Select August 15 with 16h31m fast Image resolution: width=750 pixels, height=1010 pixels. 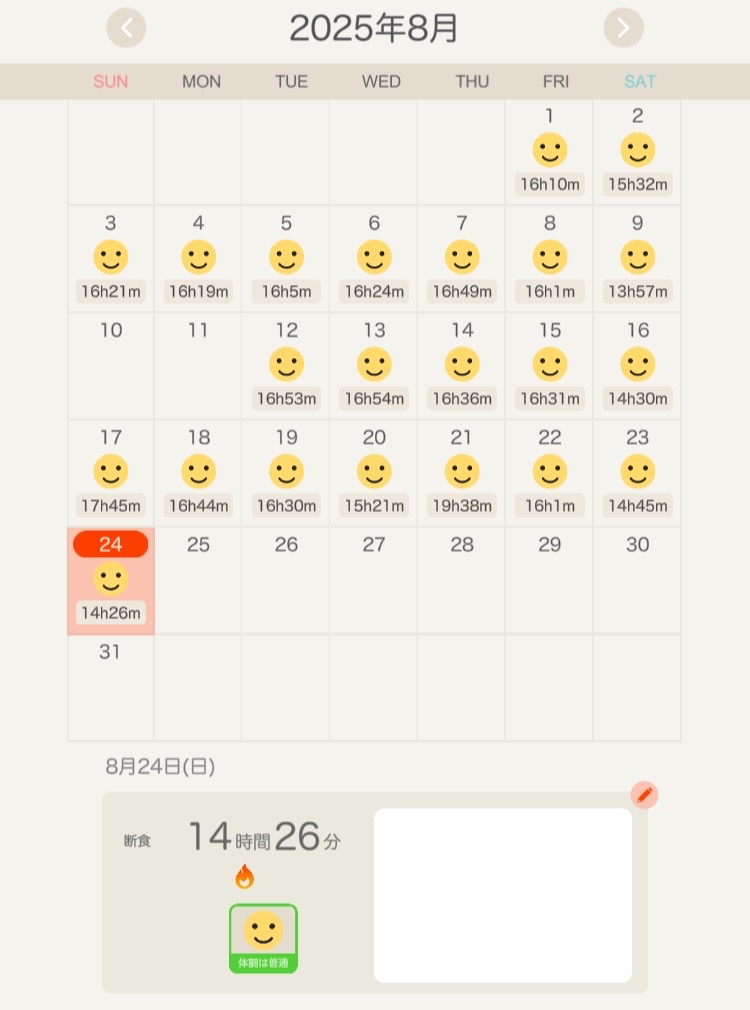(549, 366)
